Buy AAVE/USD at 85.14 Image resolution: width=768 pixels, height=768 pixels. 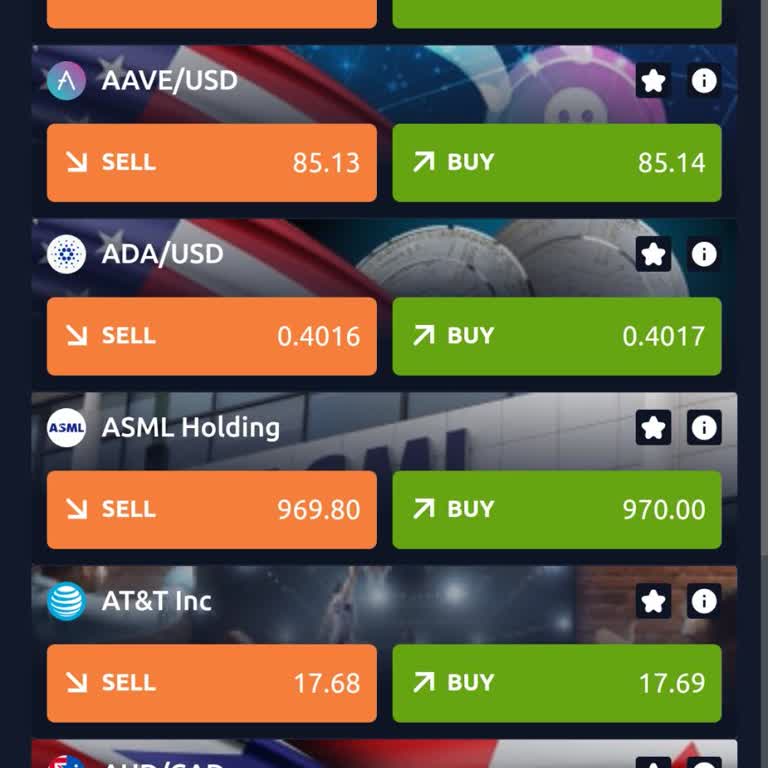click(x=556, y=162)
